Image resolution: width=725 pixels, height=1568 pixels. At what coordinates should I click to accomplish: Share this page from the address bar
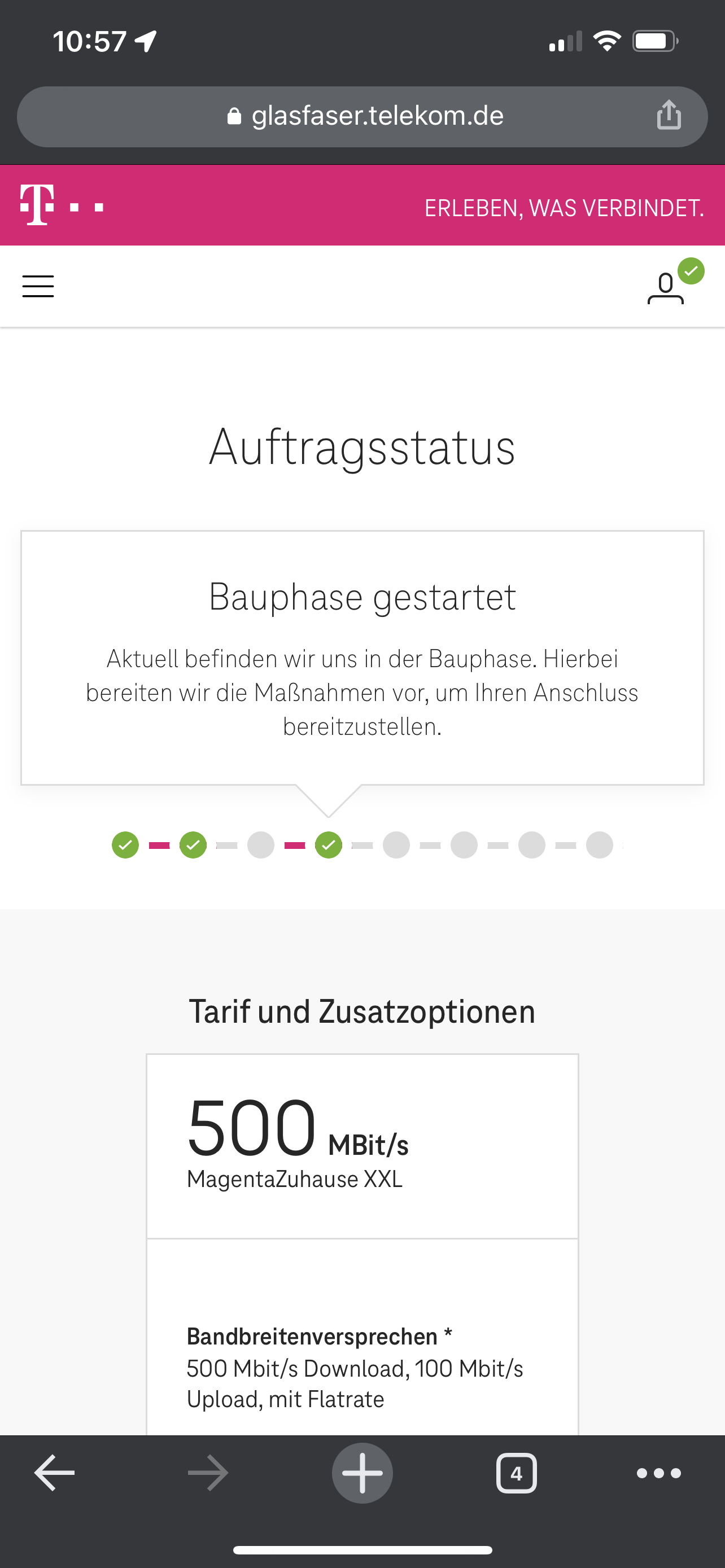point(669,115)
